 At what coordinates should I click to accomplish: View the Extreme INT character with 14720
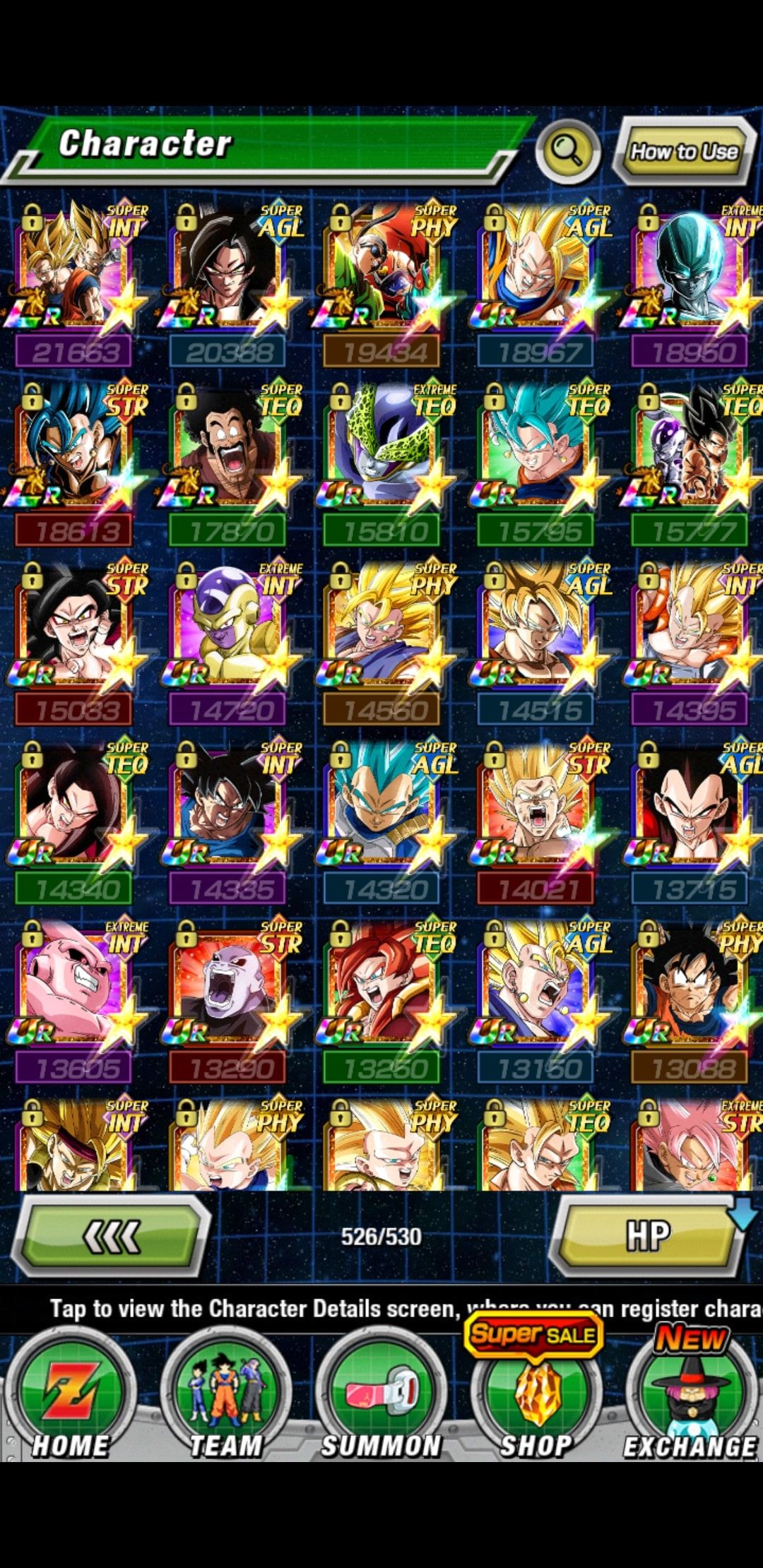[x=230, y=643]
